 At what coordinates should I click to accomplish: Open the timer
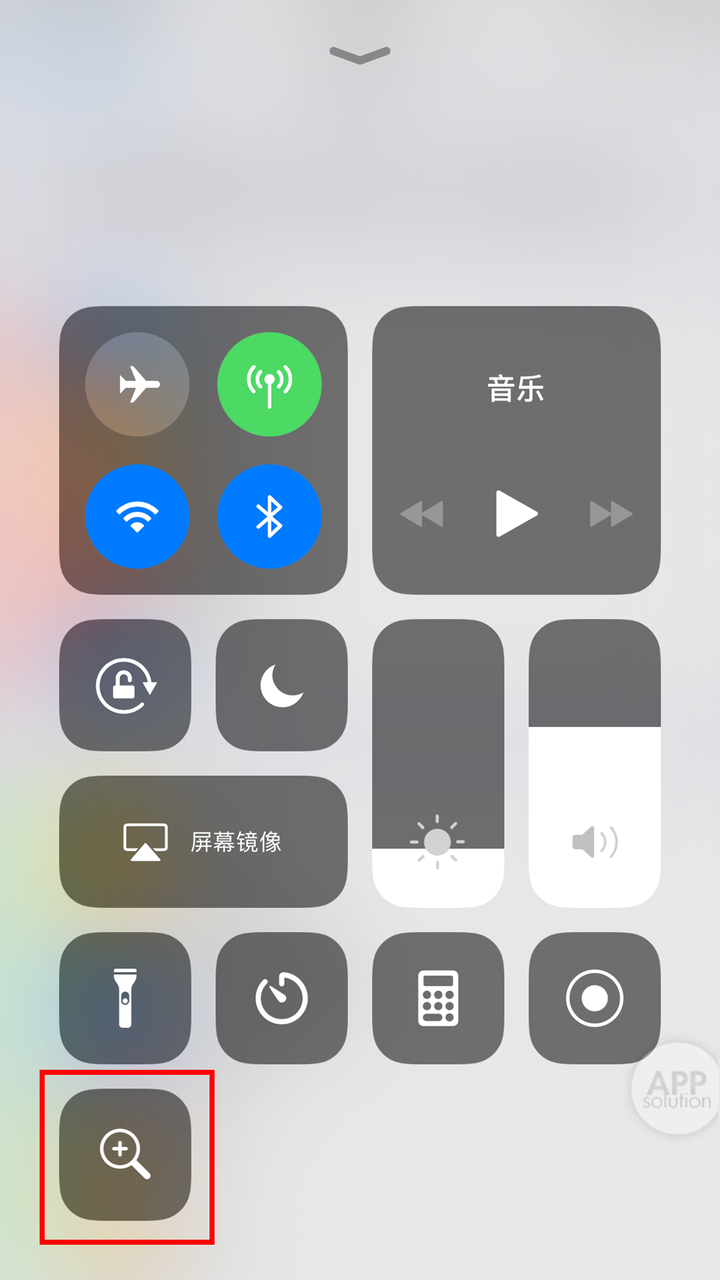click(282, 998)
